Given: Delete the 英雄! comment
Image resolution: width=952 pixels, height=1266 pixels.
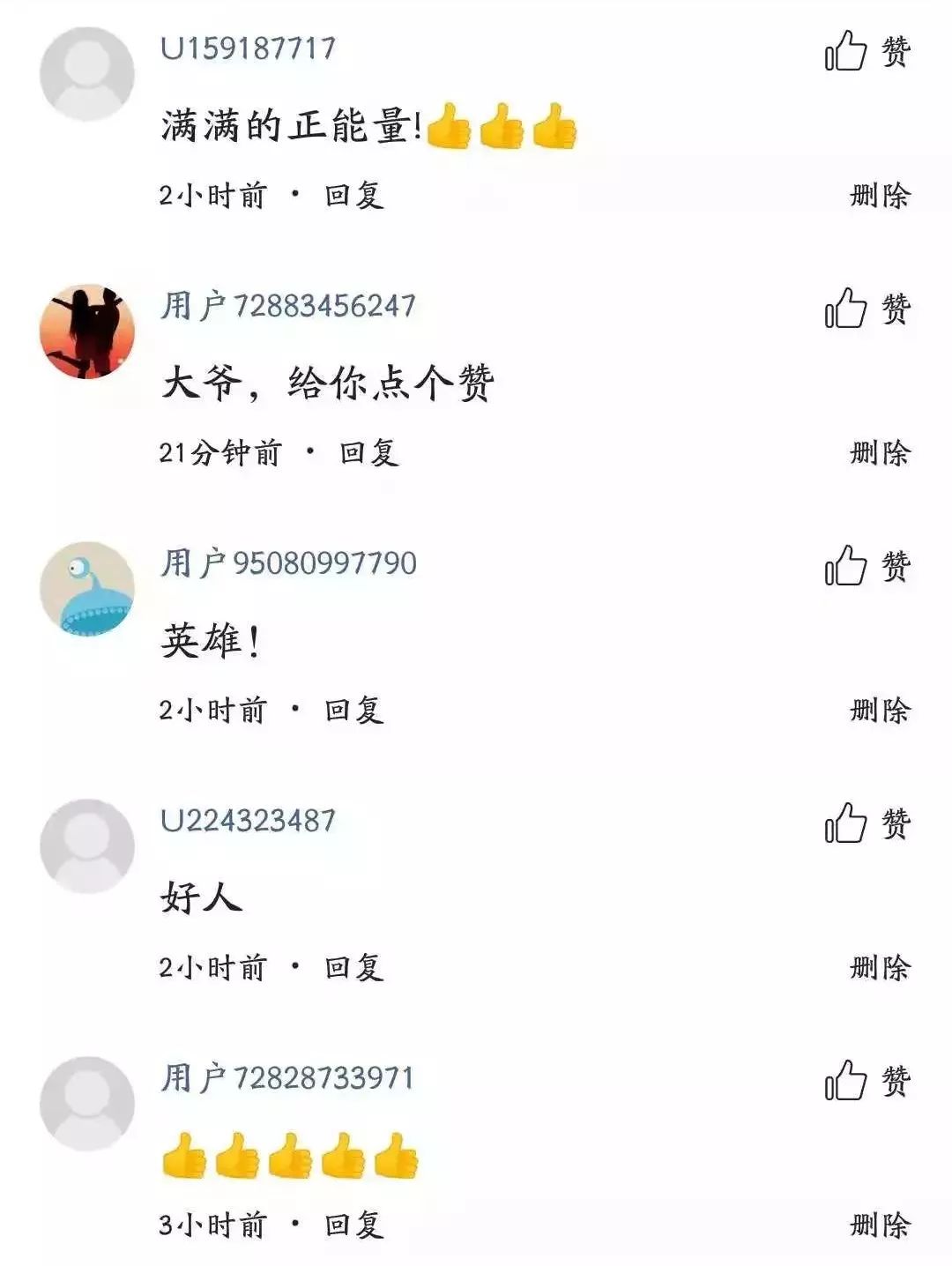Looking at the screenshot, I should tap(879, 710).
